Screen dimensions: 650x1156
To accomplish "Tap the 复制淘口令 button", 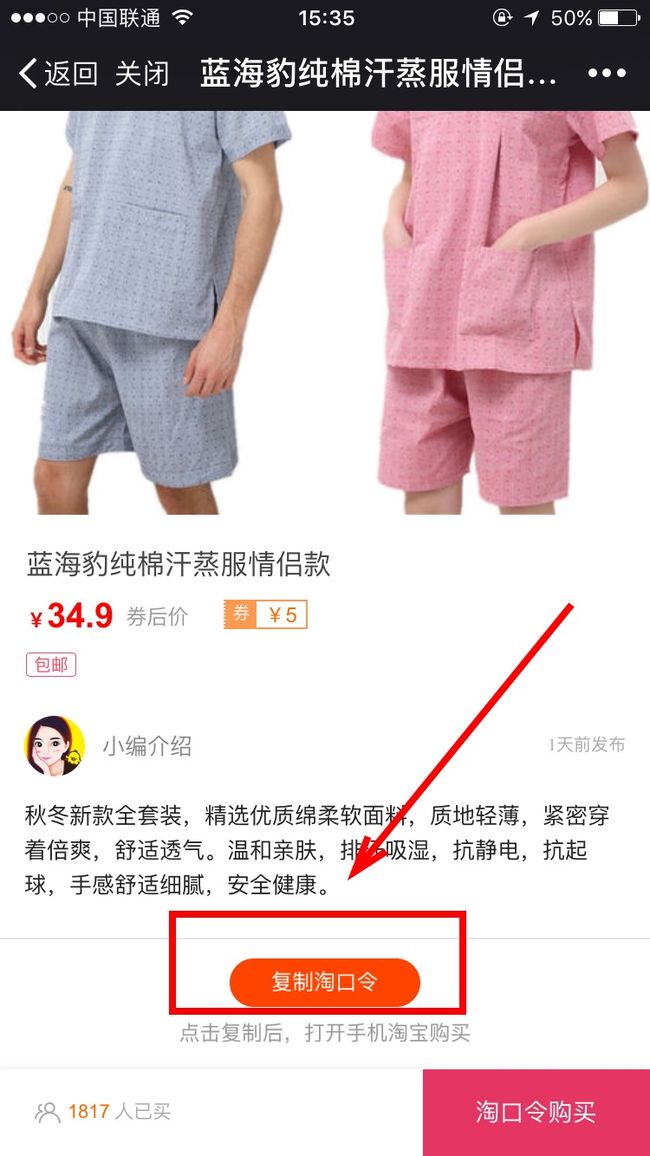I will coord(325,982).
